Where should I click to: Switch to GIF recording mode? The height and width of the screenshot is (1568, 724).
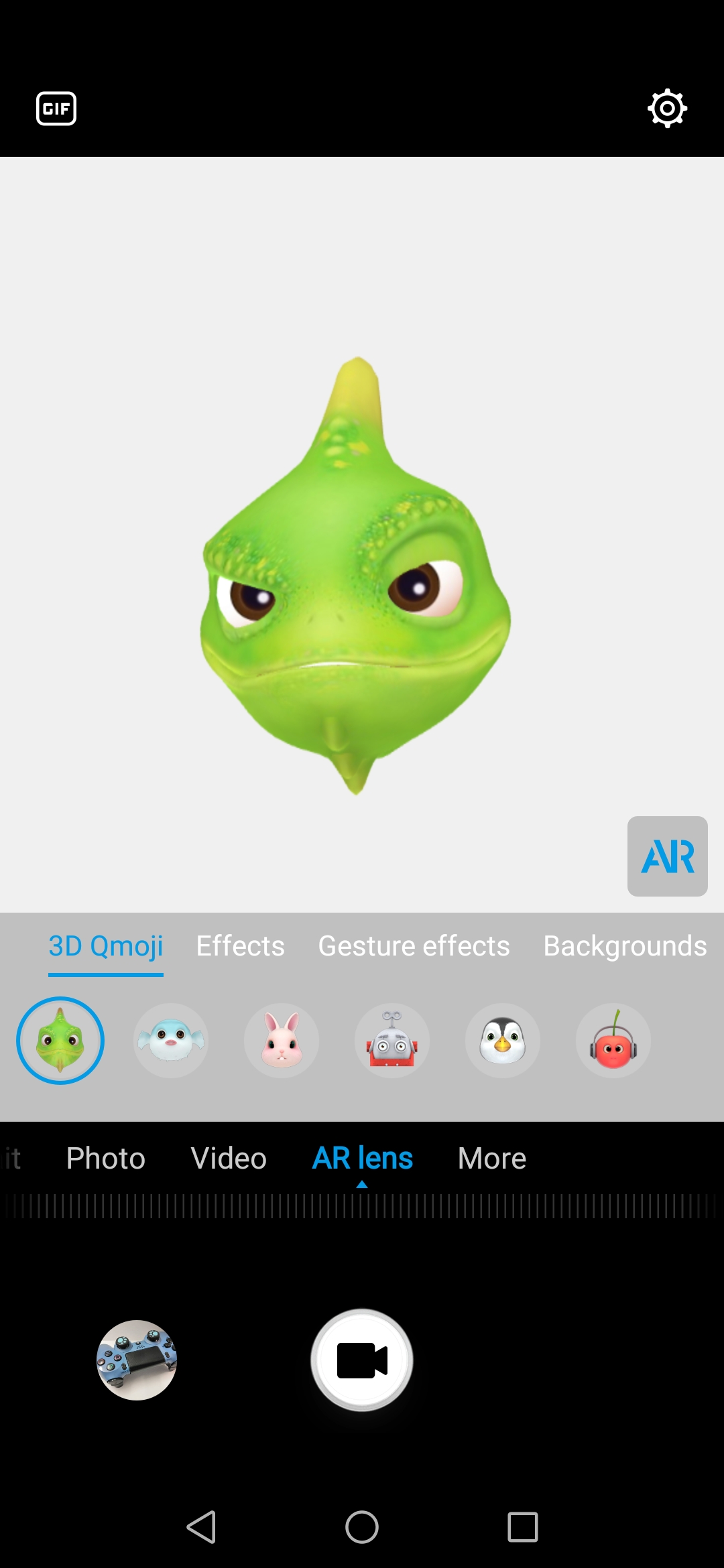tap(56, 109)
